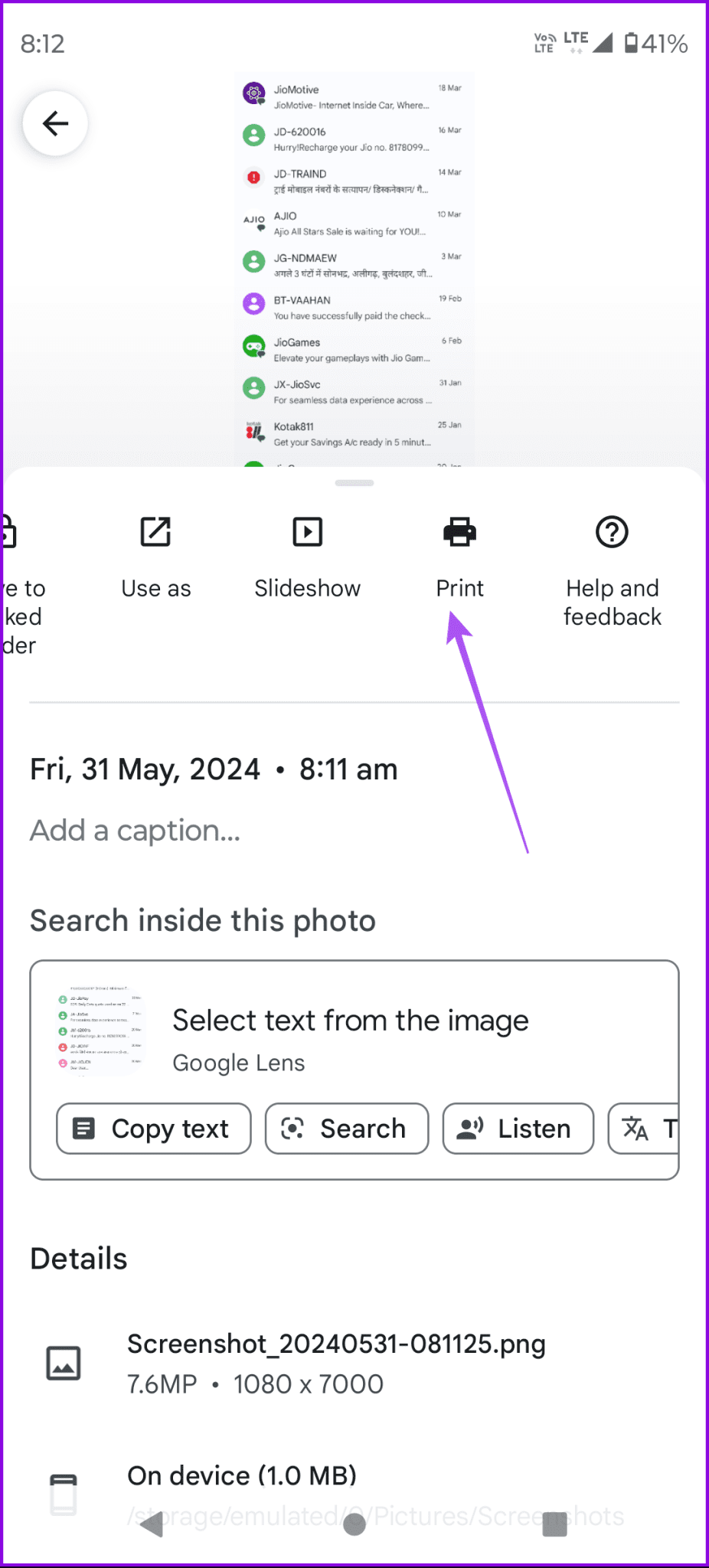Tap the bottom sheet drag handle

pos(354,482)
